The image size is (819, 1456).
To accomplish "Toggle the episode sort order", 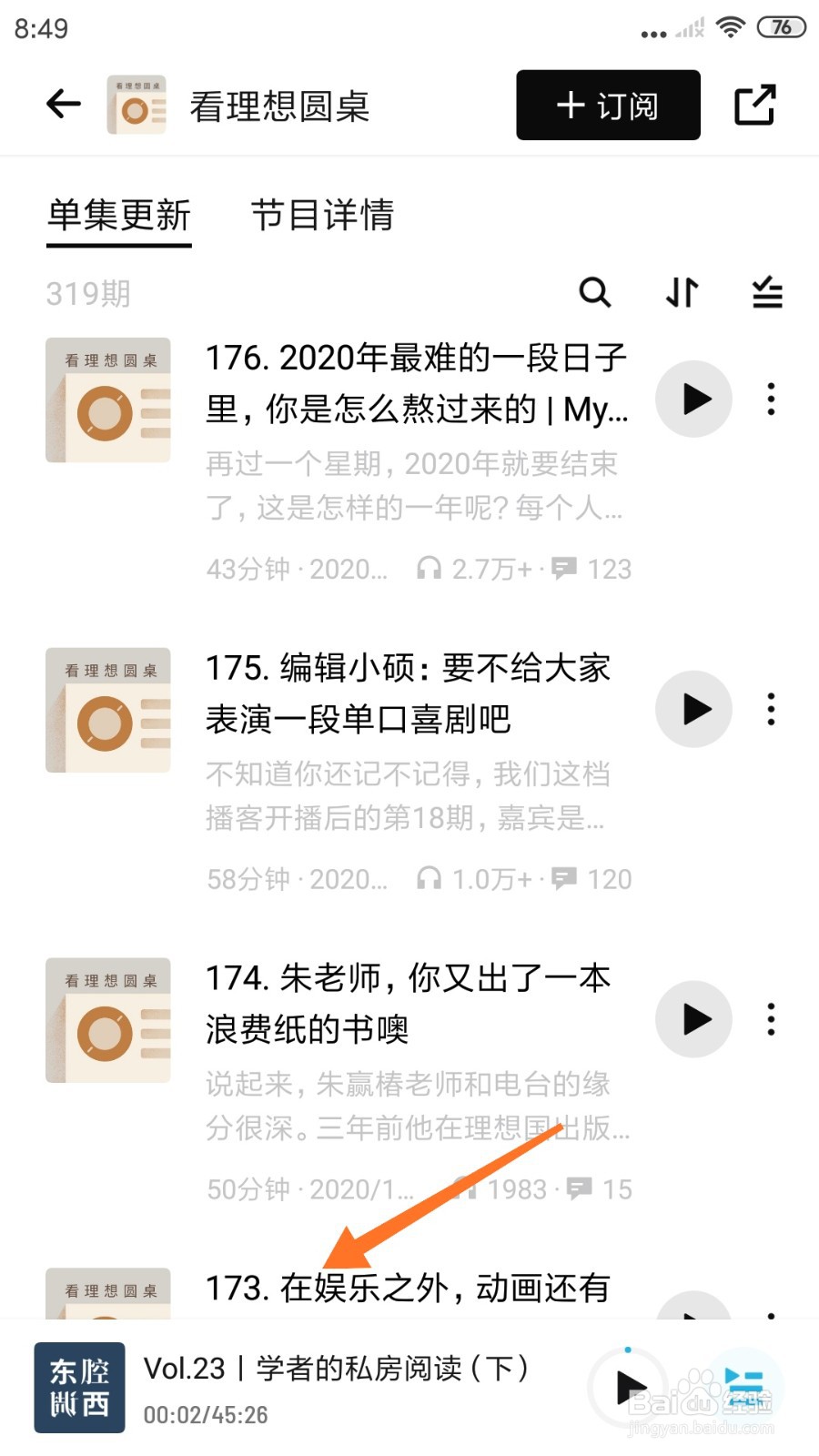I will point(681,292).
